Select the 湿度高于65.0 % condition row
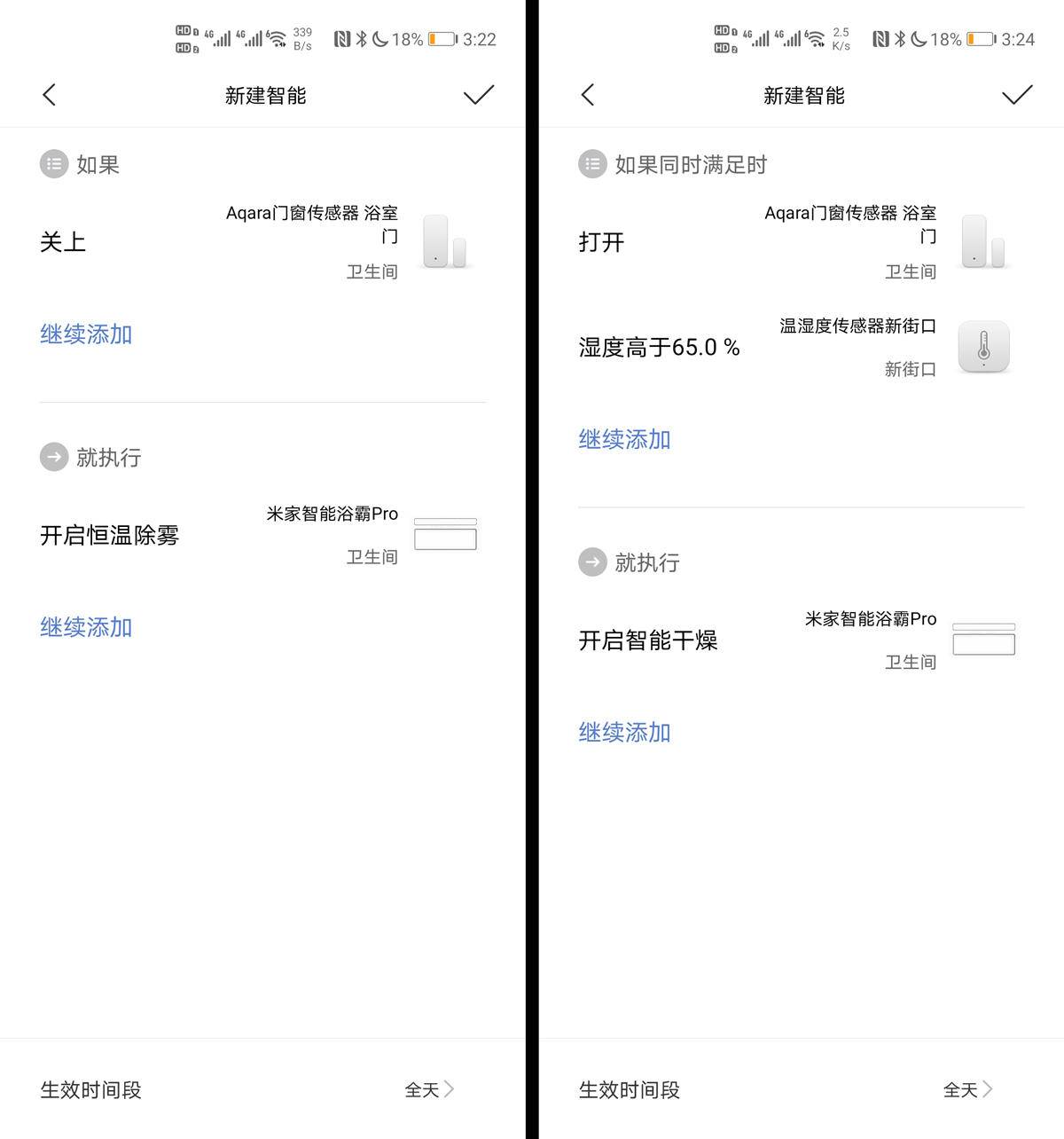The height and width of the screenshot is (1139, 1064). pos(660,347)
